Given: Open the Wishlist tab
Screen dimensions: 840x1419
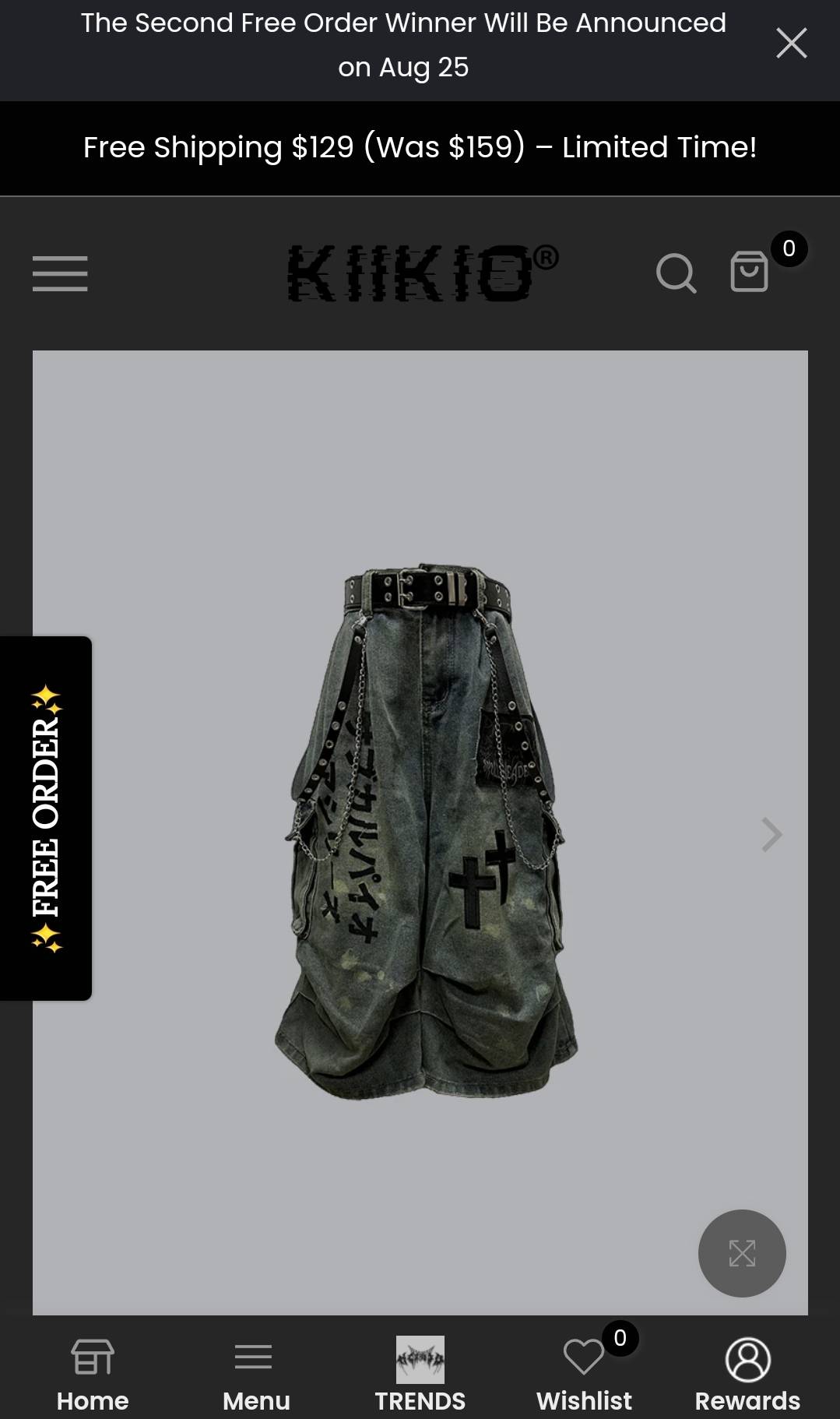Looking at the screenshot, I should pos(584,1375).
